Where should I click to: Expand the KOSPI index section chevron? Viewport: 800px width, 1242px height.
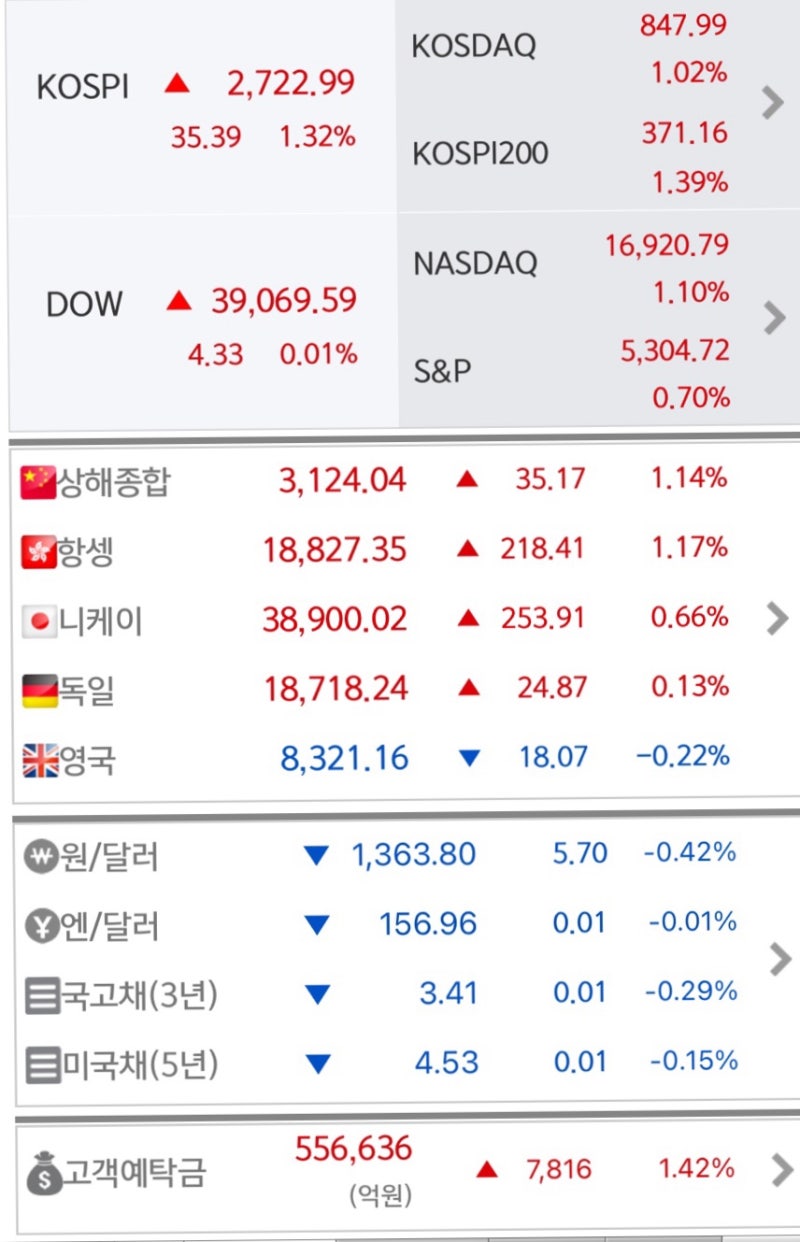point(772,103)
